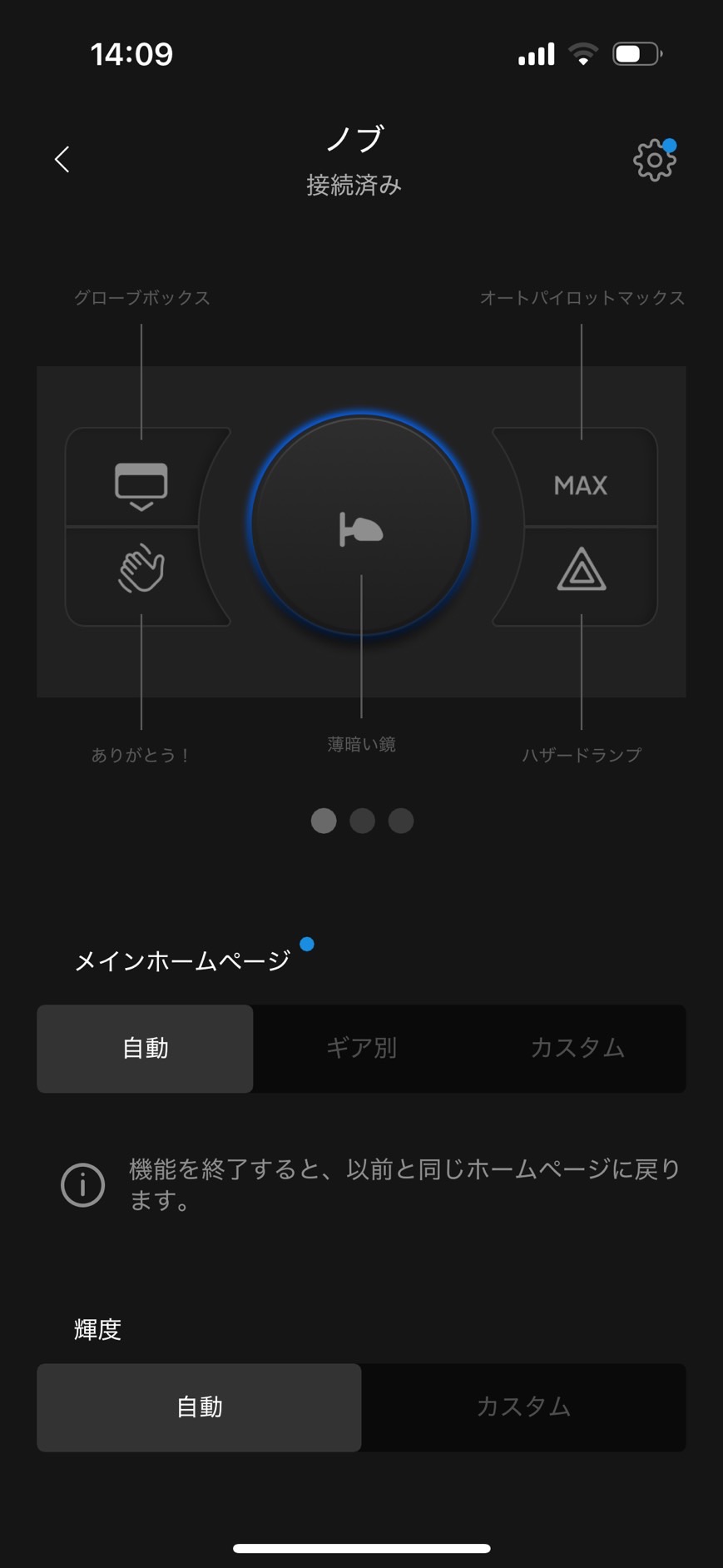
Task: Go back using the top-left arrow
Action: coord(62,159)
